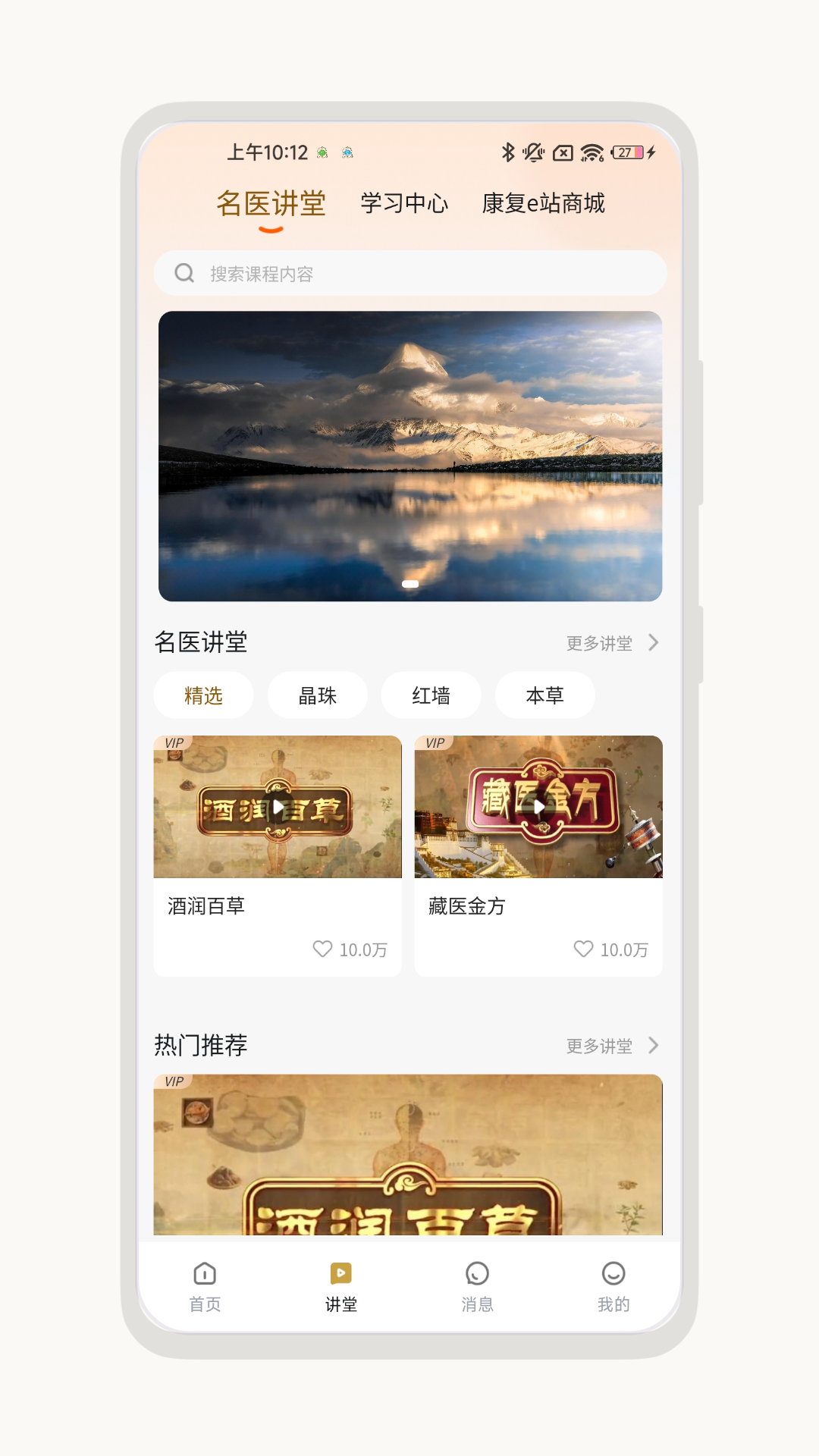The image size is (819, 1456).
Task: Toggle like on 藏医金方 course
Action: tap(585, 949)
